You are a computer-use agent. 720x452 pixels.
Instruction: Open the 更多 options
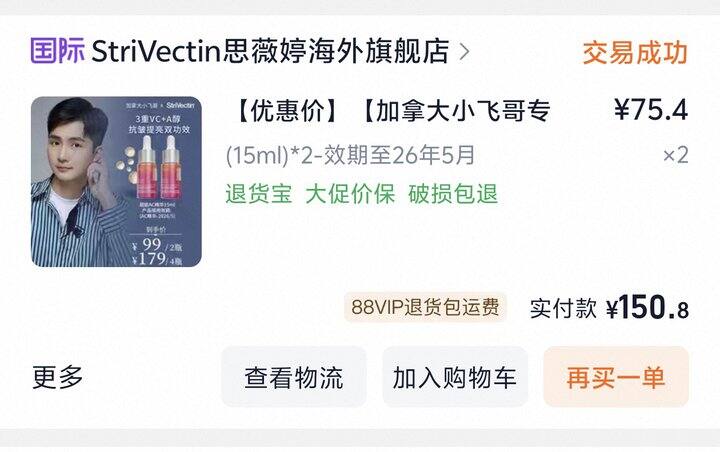pyautogui.click(x=58, y=377)
